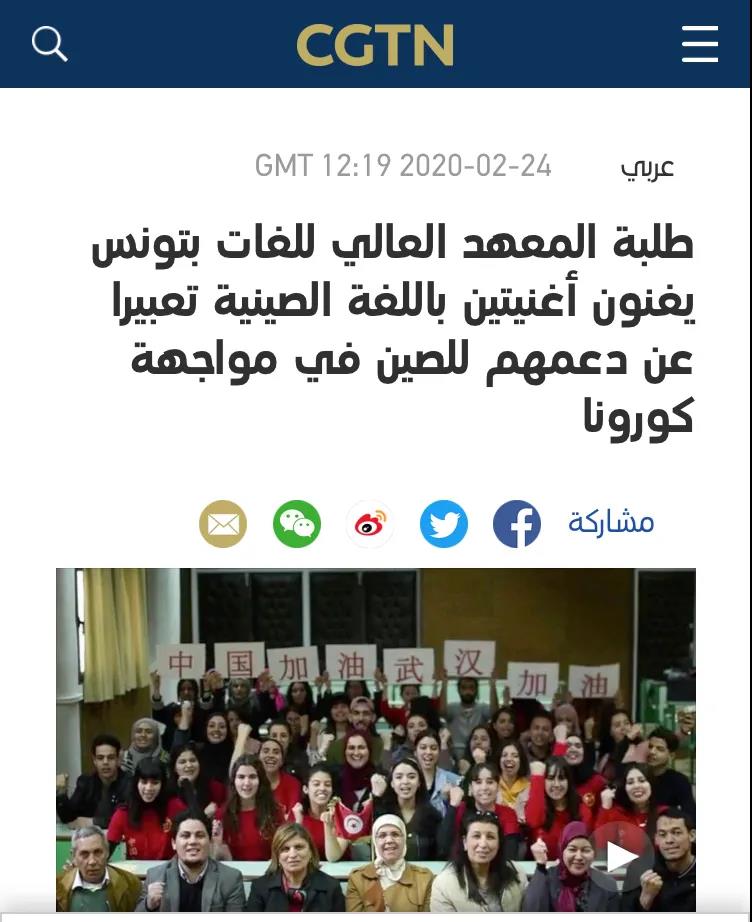Open the عربي section link
Image resolution: width=752 pixels, height=922 pixels.
(647, 167)
